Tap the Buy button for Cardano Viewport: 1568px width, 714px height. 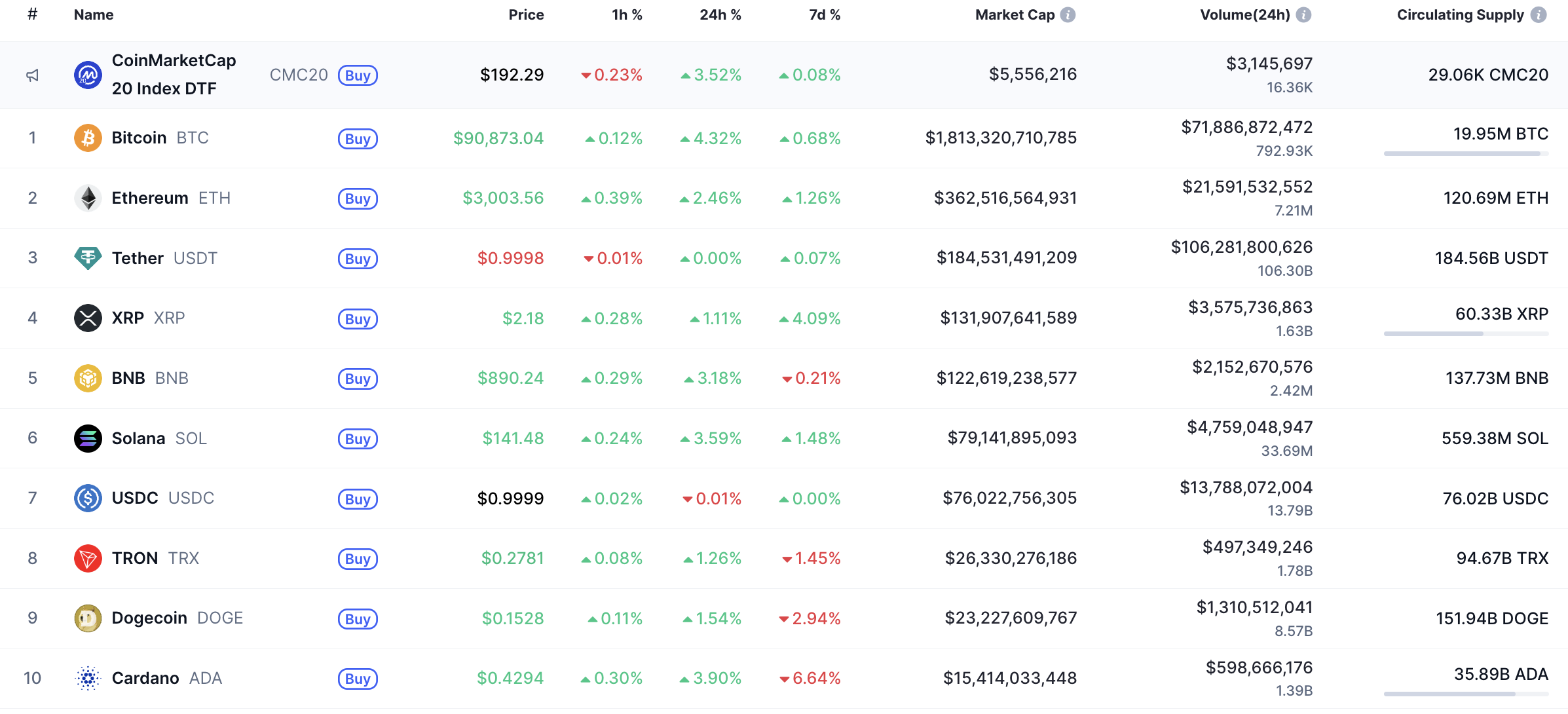358,679
